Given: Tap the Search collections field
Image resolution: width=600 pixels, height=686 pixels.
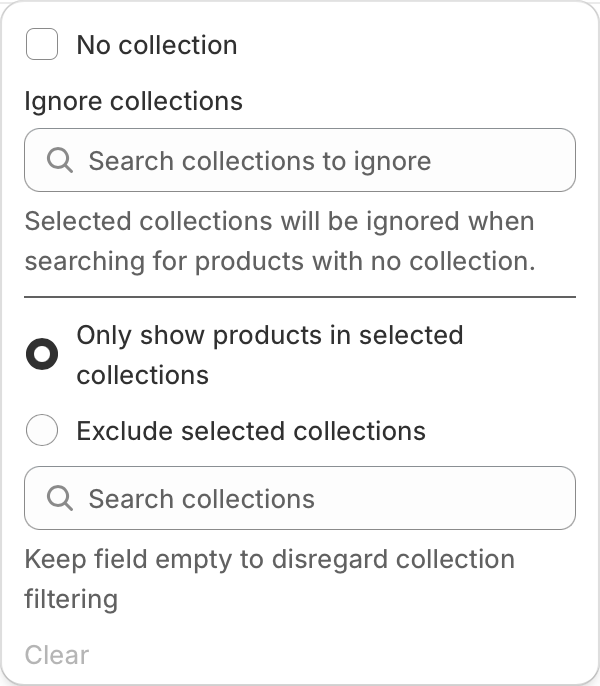Looking at the screenshot, I should click(x=300, y=499).
